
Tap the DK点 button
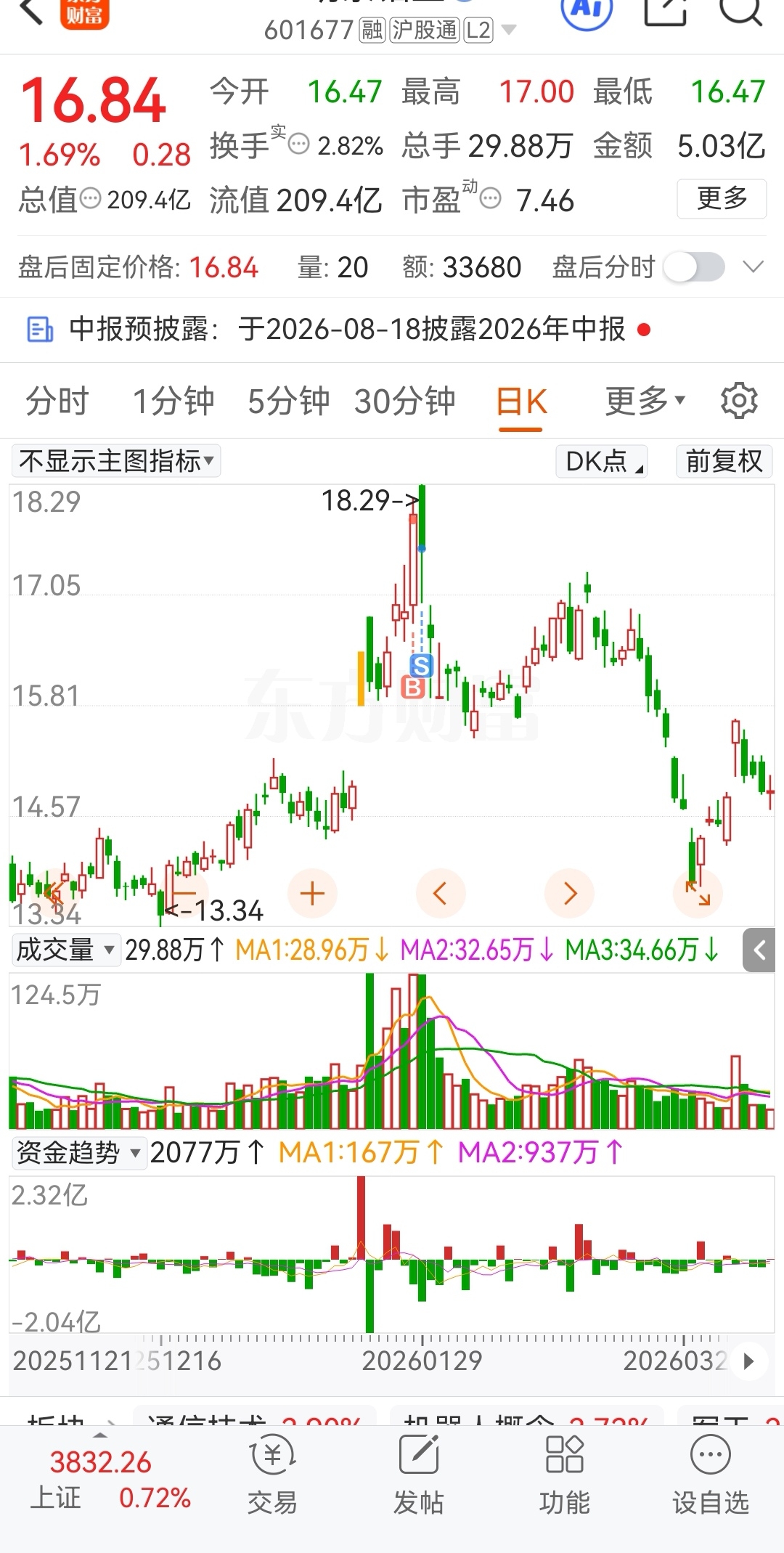[x=602, y=461]
